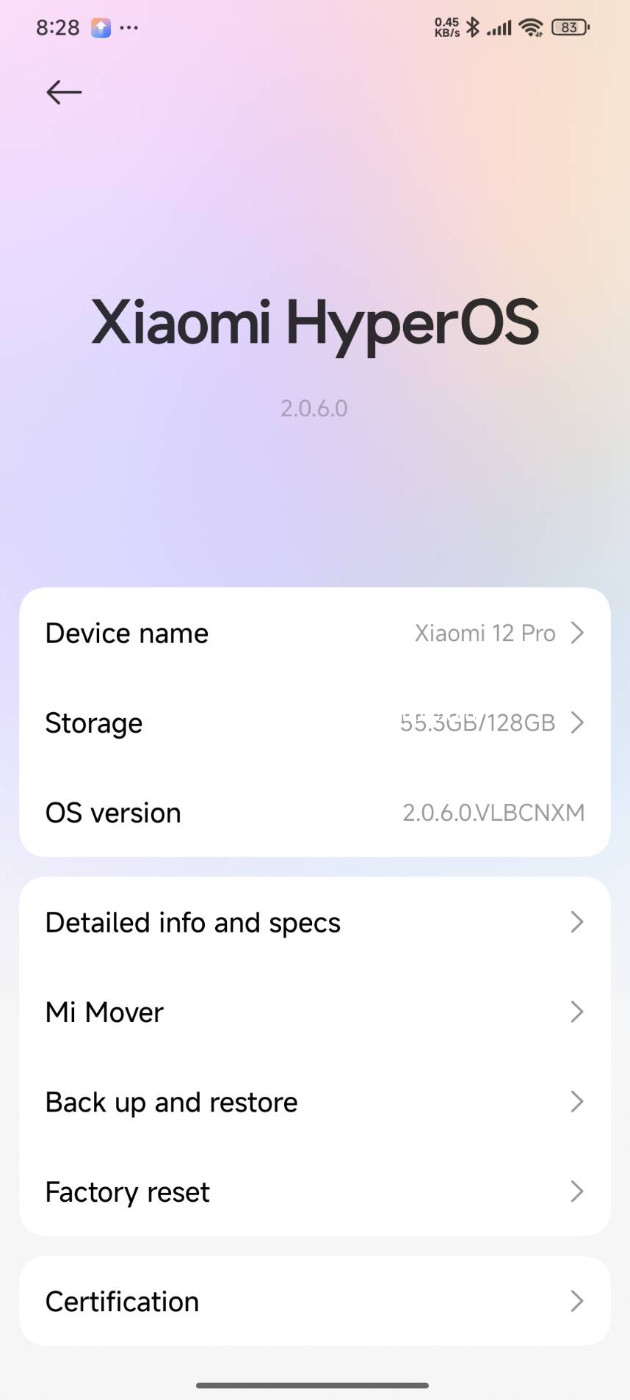Open Back up and restore
This screenshot has width=630, height=1400.
315,1102
